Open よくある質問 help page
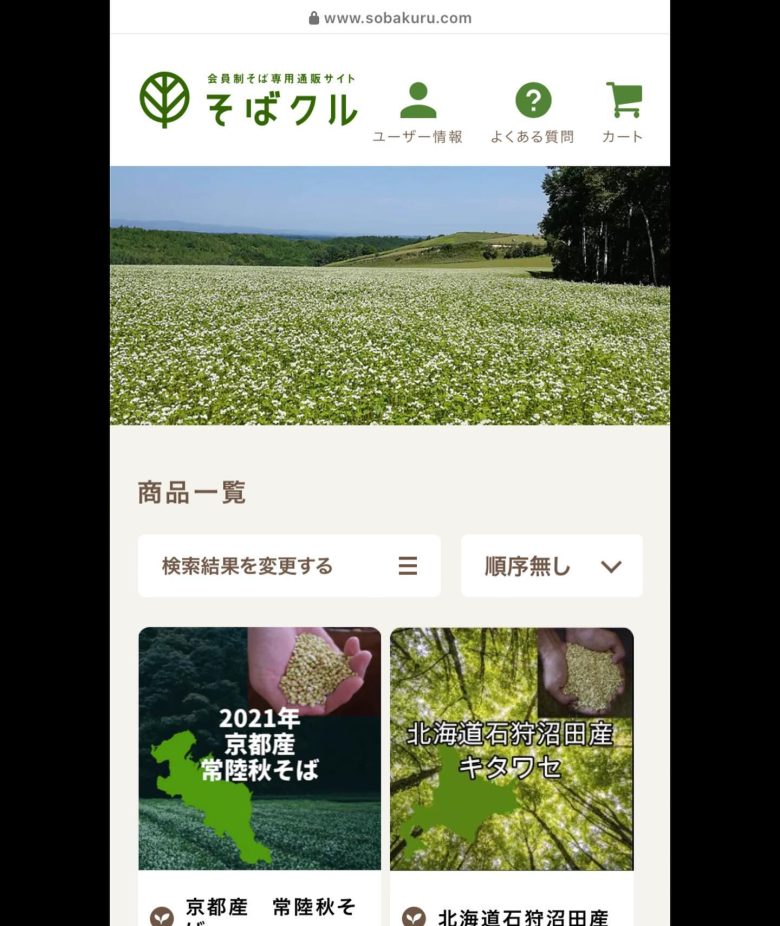This screenshot has height=926, width=780. tap(532, 113)
